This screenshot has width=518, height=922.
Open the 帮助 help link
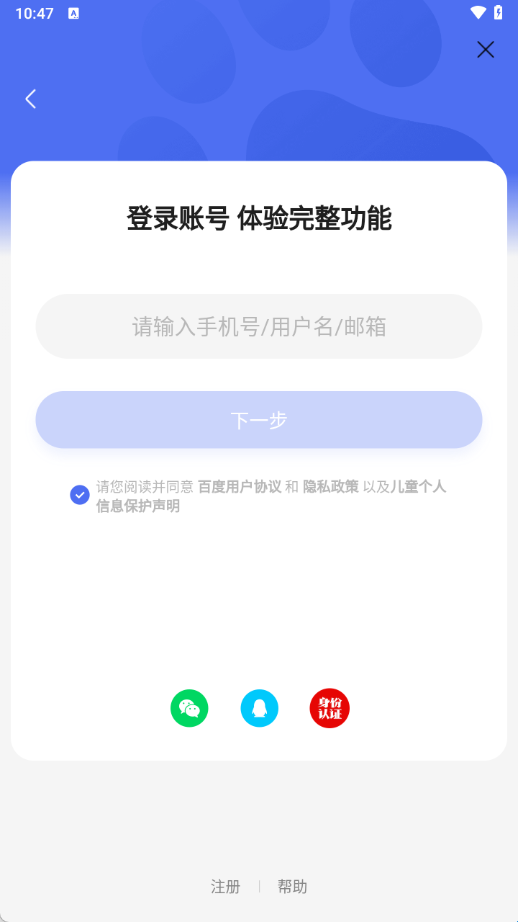pos(292,887)
